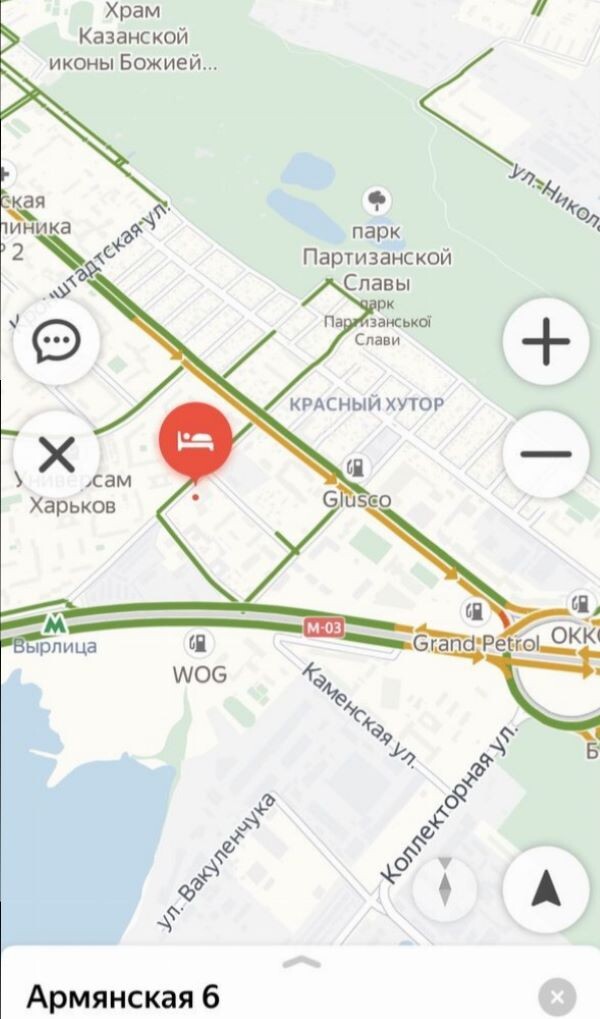Zoom out of the map
Screen dimensions: 600x1019
tap(546, 454)
